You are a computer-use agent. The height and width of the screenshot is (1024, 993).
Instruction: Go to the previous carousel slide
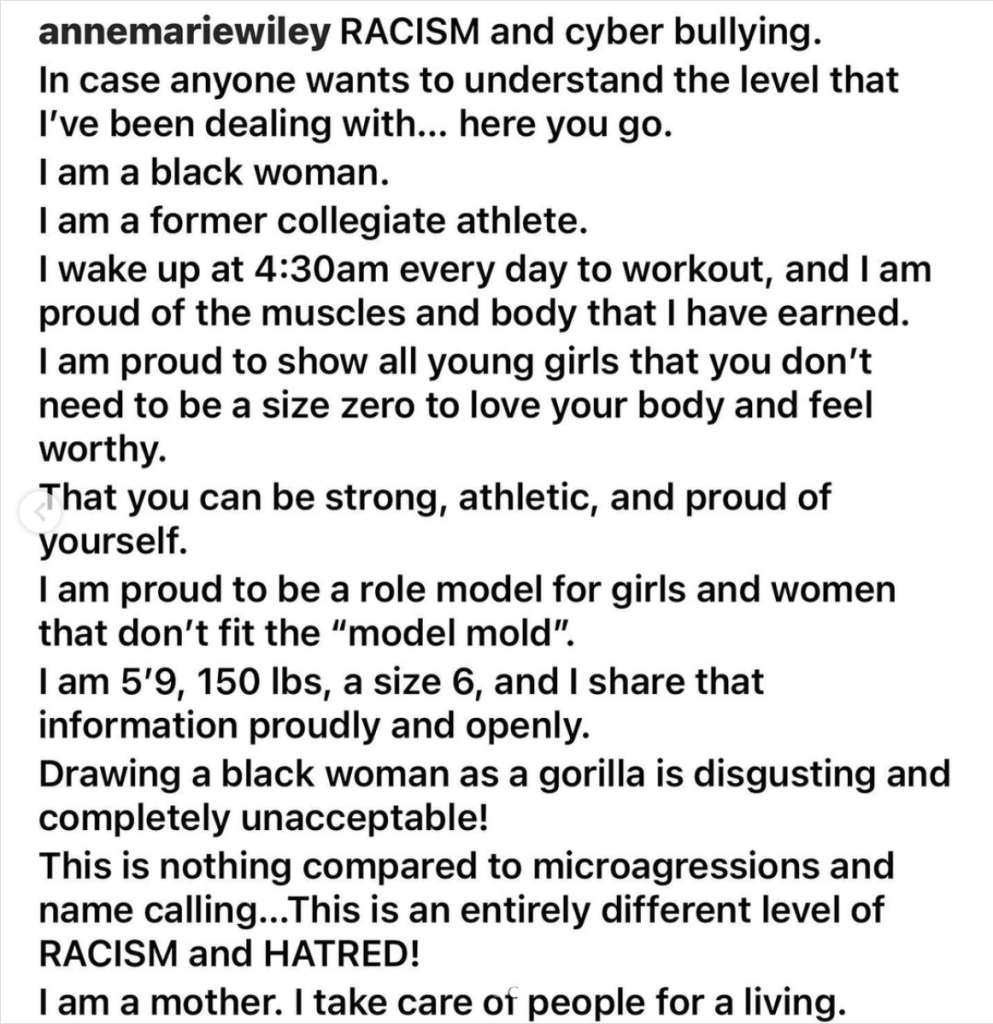[39, 511]
